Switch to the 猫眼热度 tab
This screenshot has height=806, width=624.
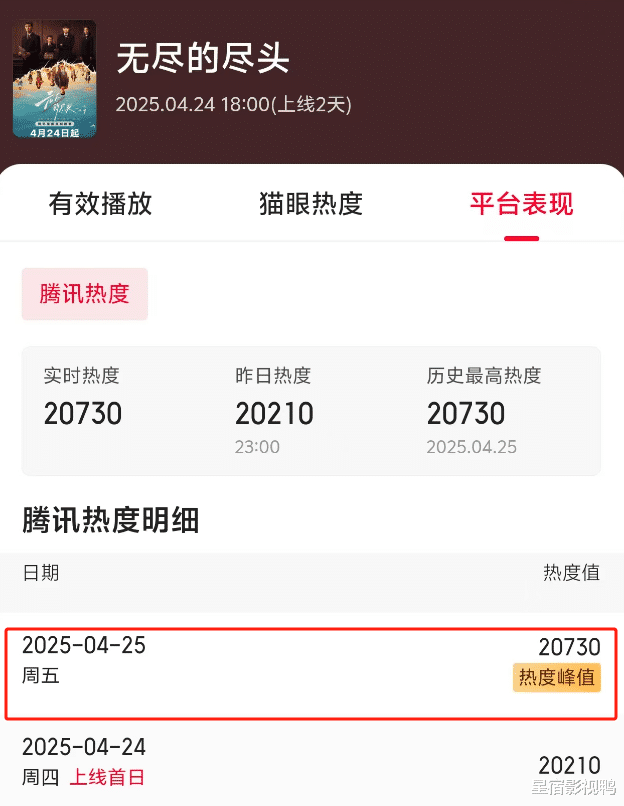click(311, 204)
